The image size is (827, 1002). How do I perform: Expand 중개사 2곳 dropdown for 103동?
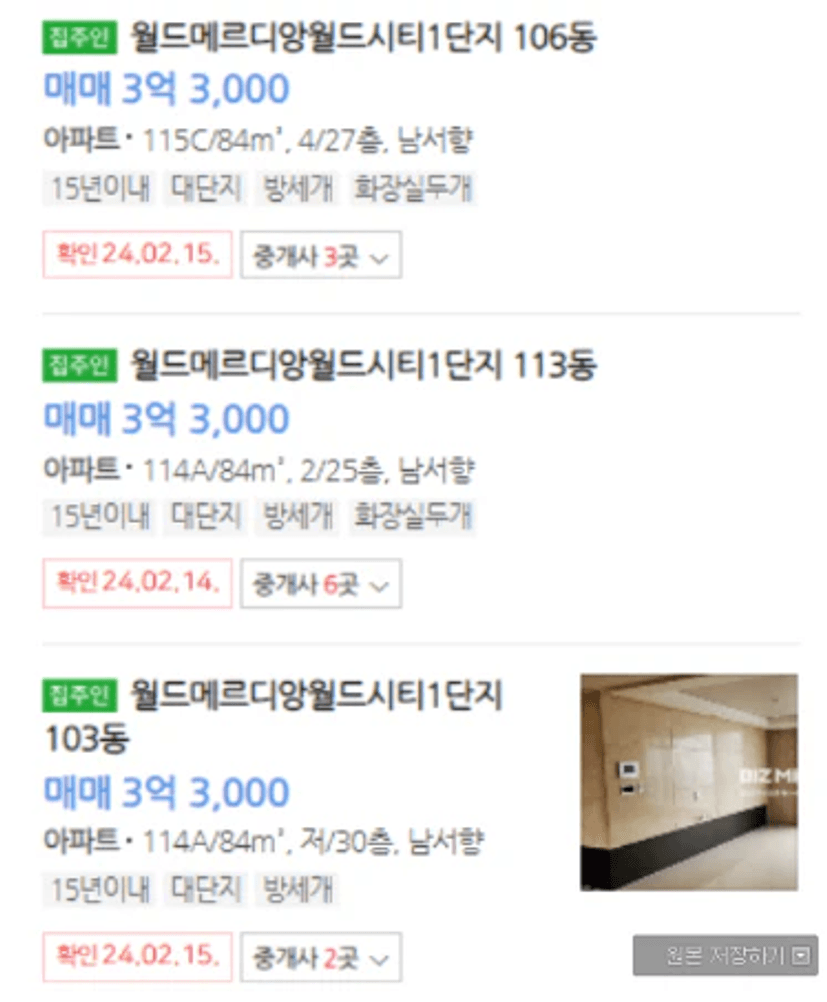pos(321,959)
